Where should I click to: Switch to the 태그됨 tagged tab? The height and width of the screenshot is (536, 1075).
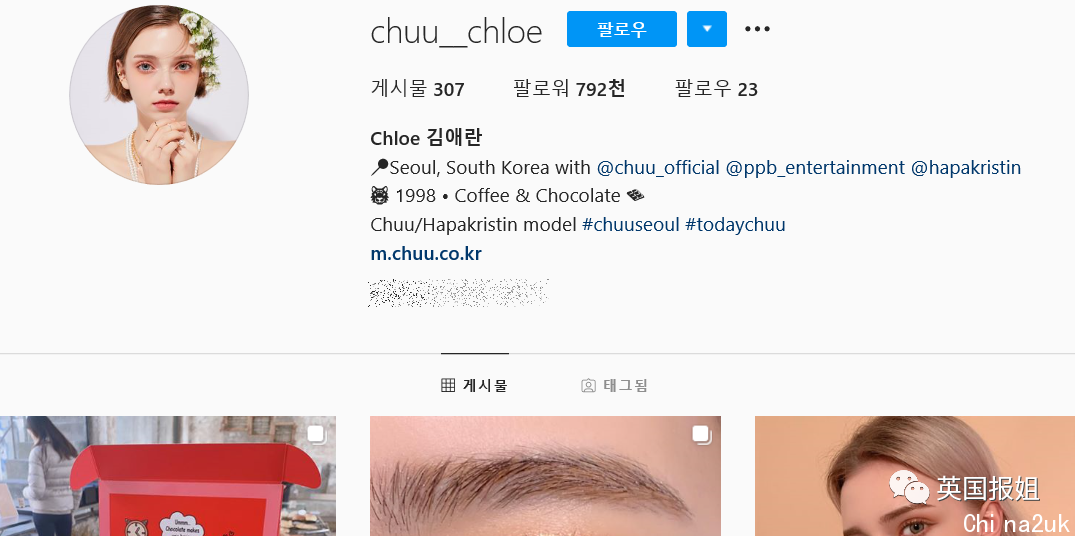(x=615, y=385)
